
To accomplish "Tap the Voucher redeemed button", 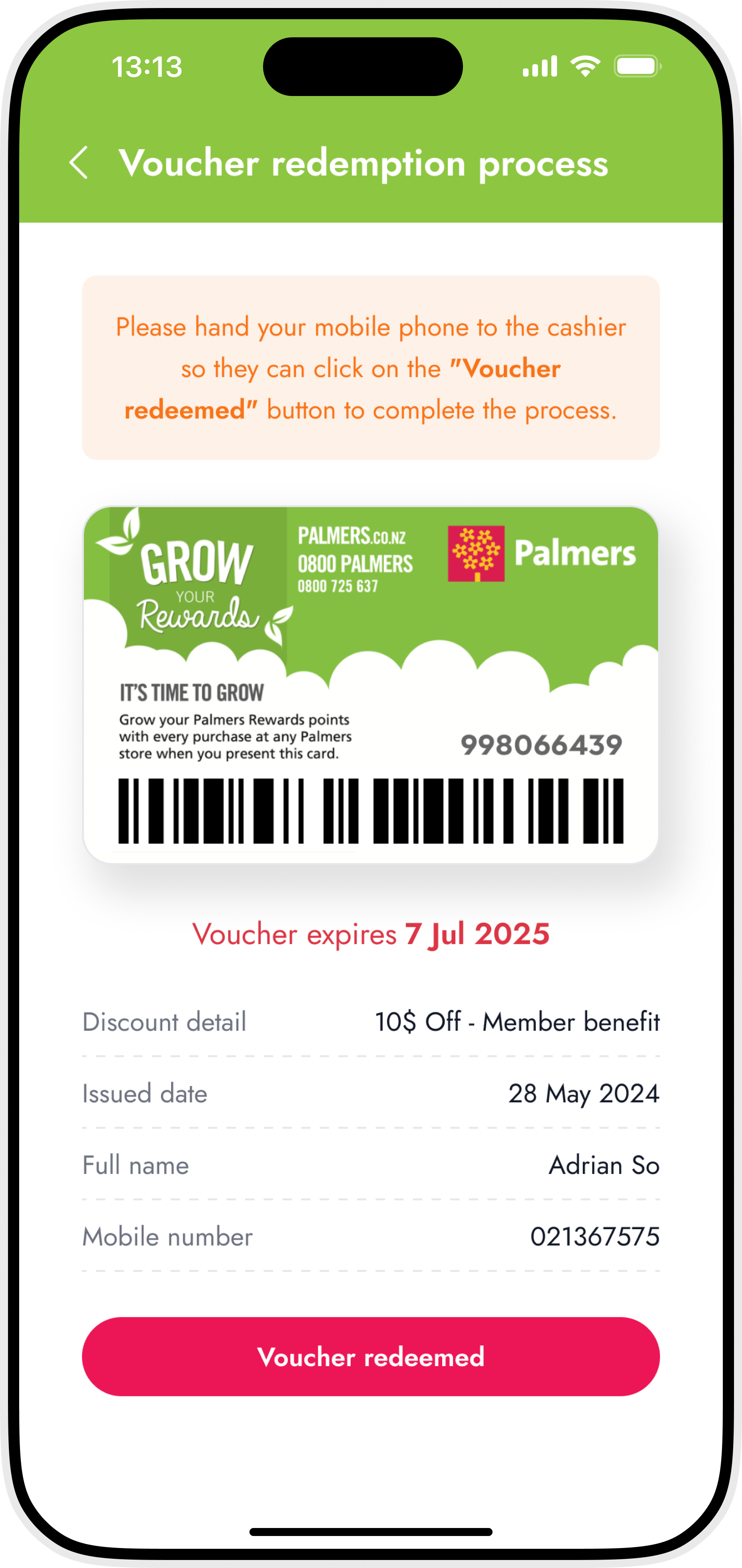I will click(371, 1357).
